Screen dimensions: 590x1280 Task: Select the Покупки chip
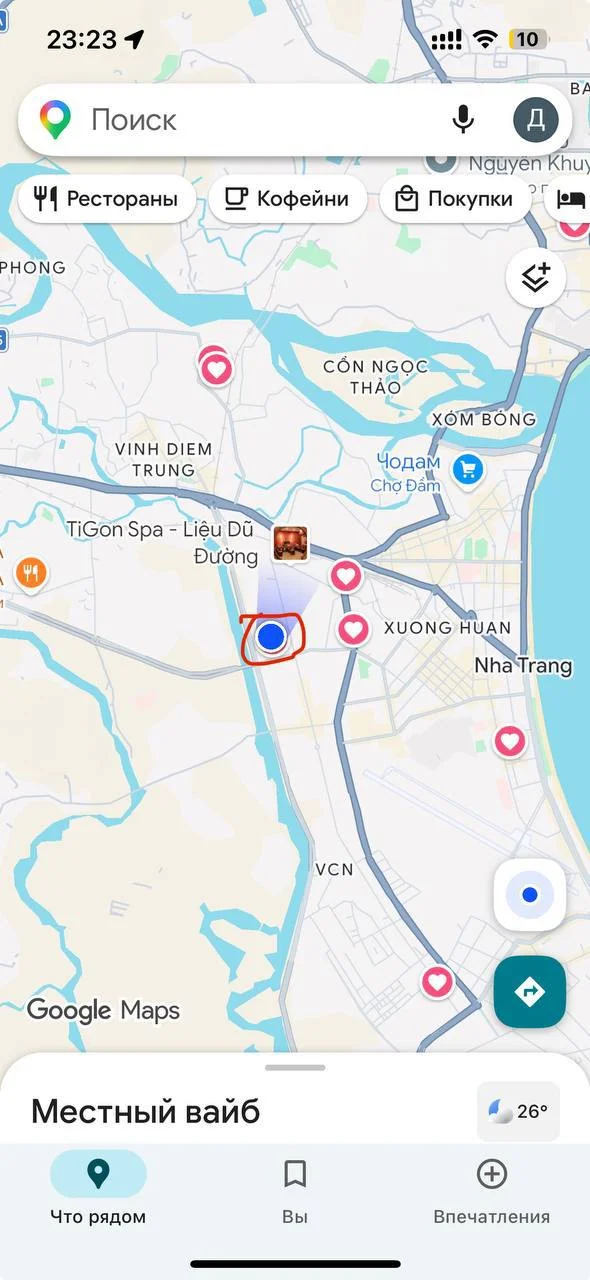pyautogui.click(x=454, y=199)
